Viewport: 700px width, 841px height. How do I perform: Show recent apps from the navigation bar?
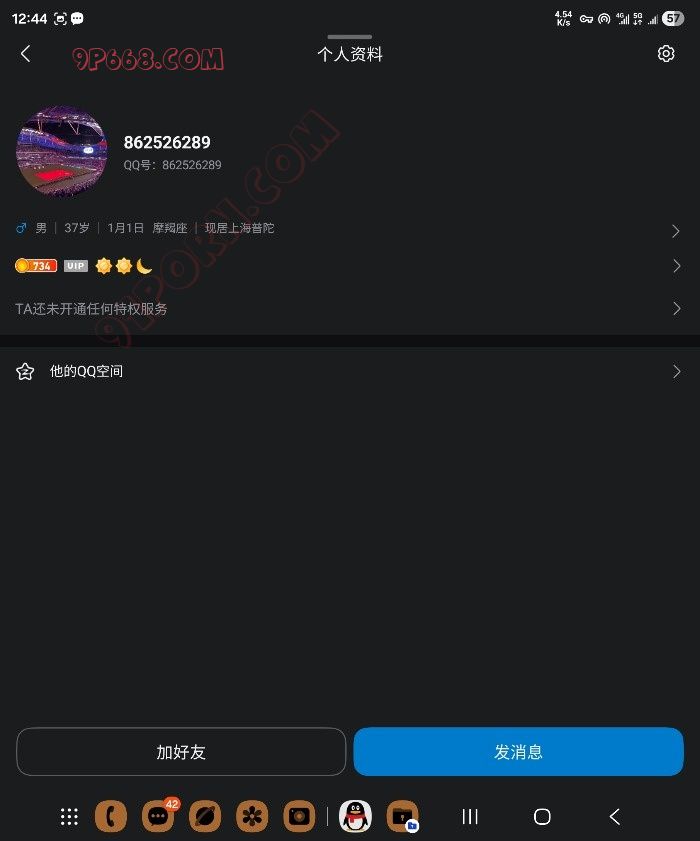(x=470, y=816)
